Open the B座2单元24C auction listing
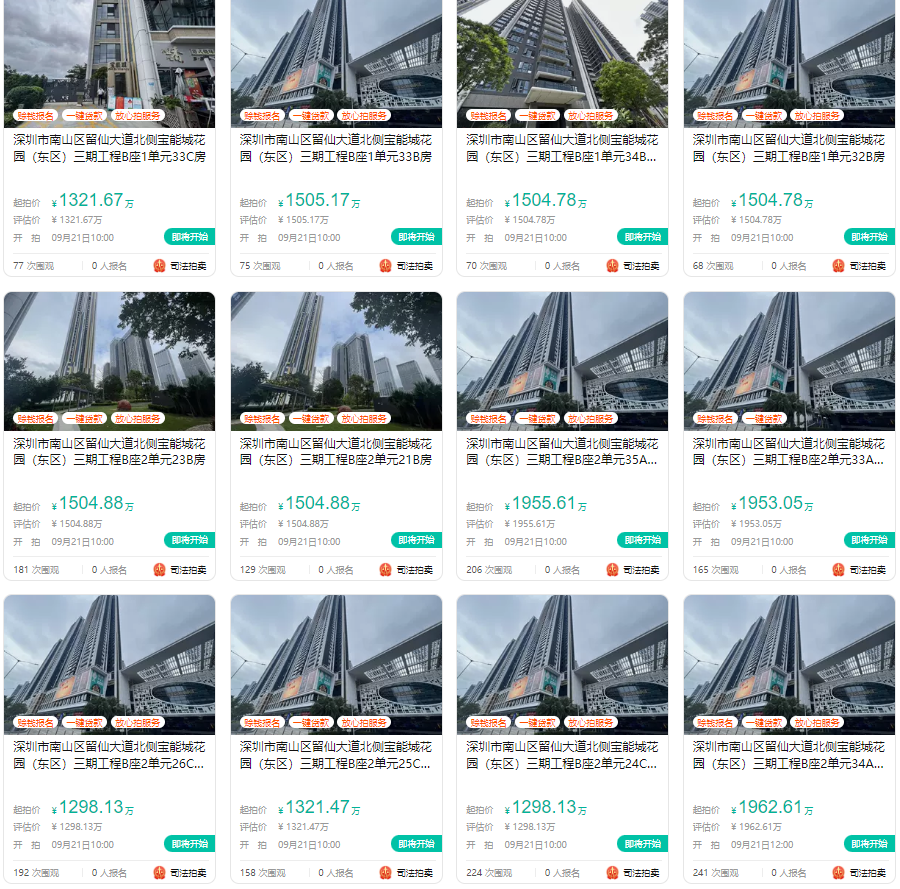Image resolution: width=900 pixels, height=889 pixels. click(x=562, y=755)
